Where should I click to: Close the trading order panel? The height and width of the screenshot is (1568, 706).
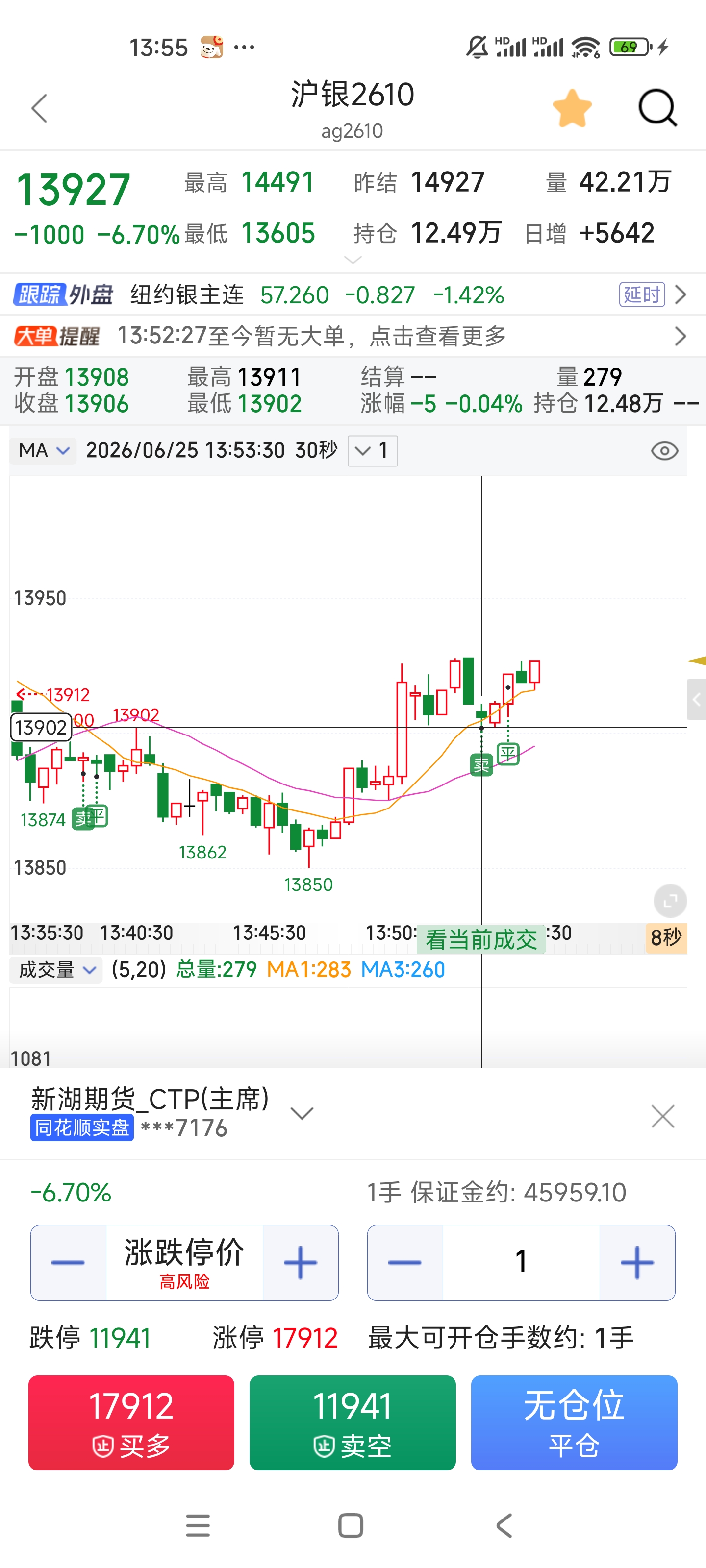point(663,1116)
